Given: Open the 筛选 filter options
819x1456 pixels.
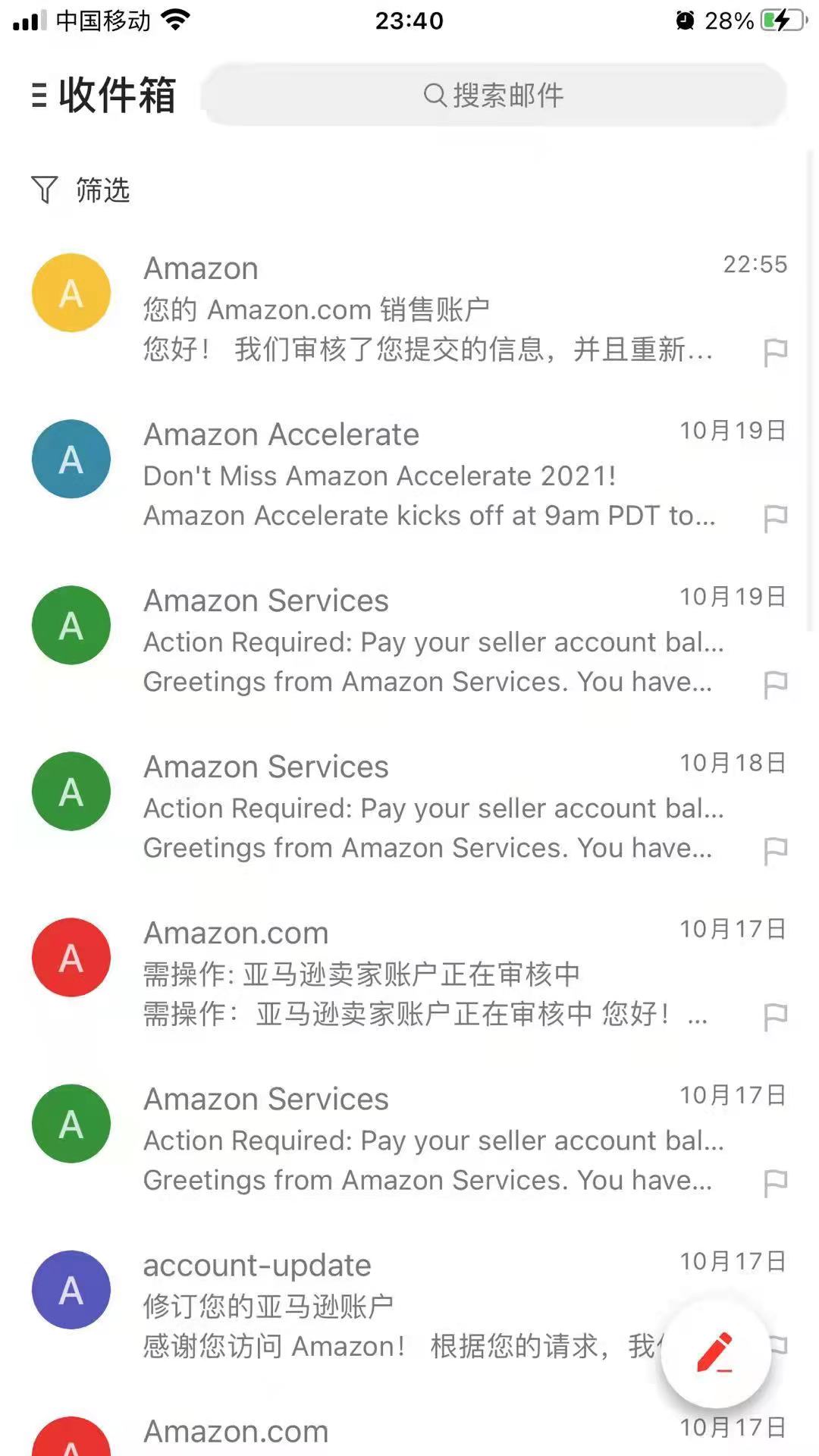Looking at the screenshot, I should point(80,190).
